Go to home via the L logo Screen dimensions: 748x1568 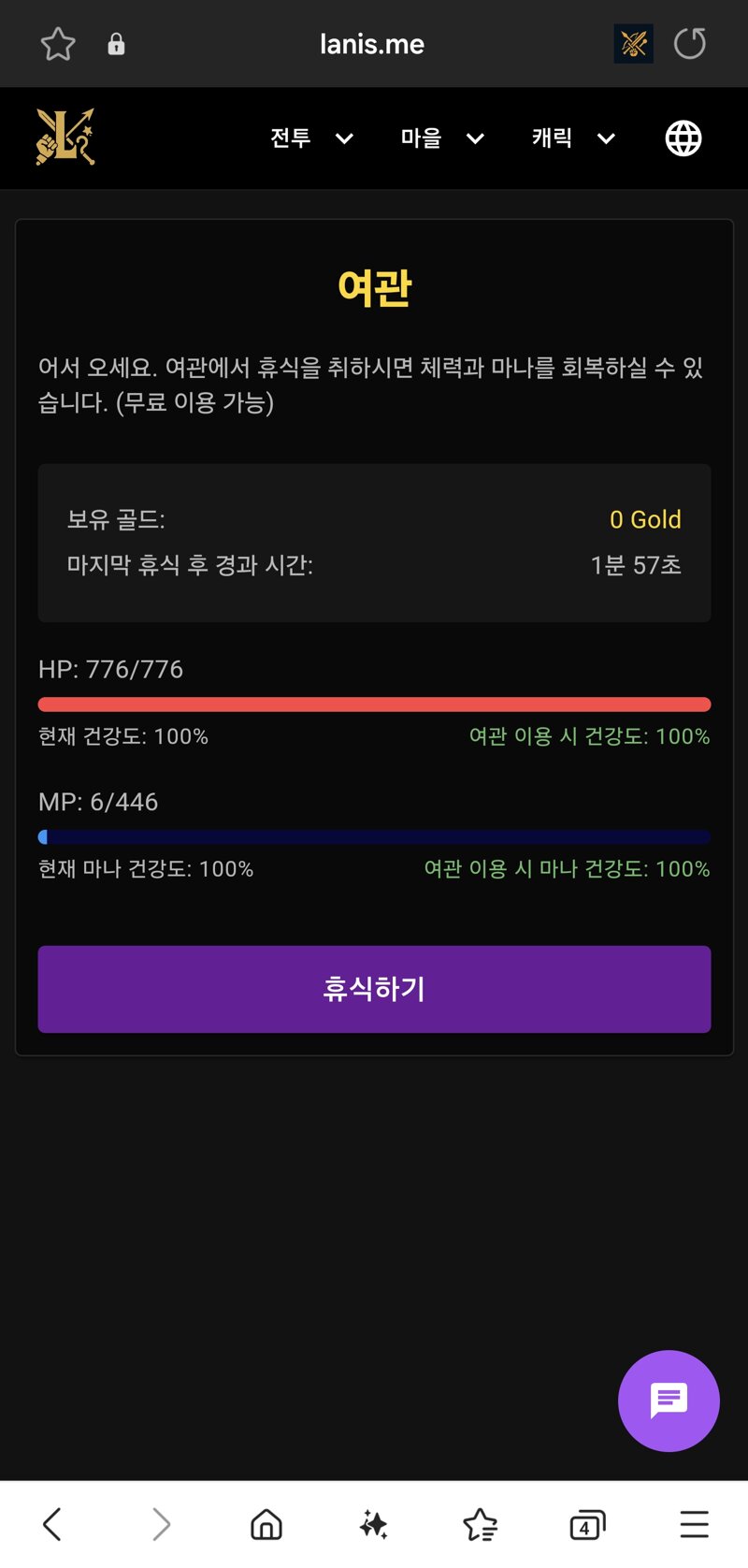pyautogui.click(x=65, y=137)
